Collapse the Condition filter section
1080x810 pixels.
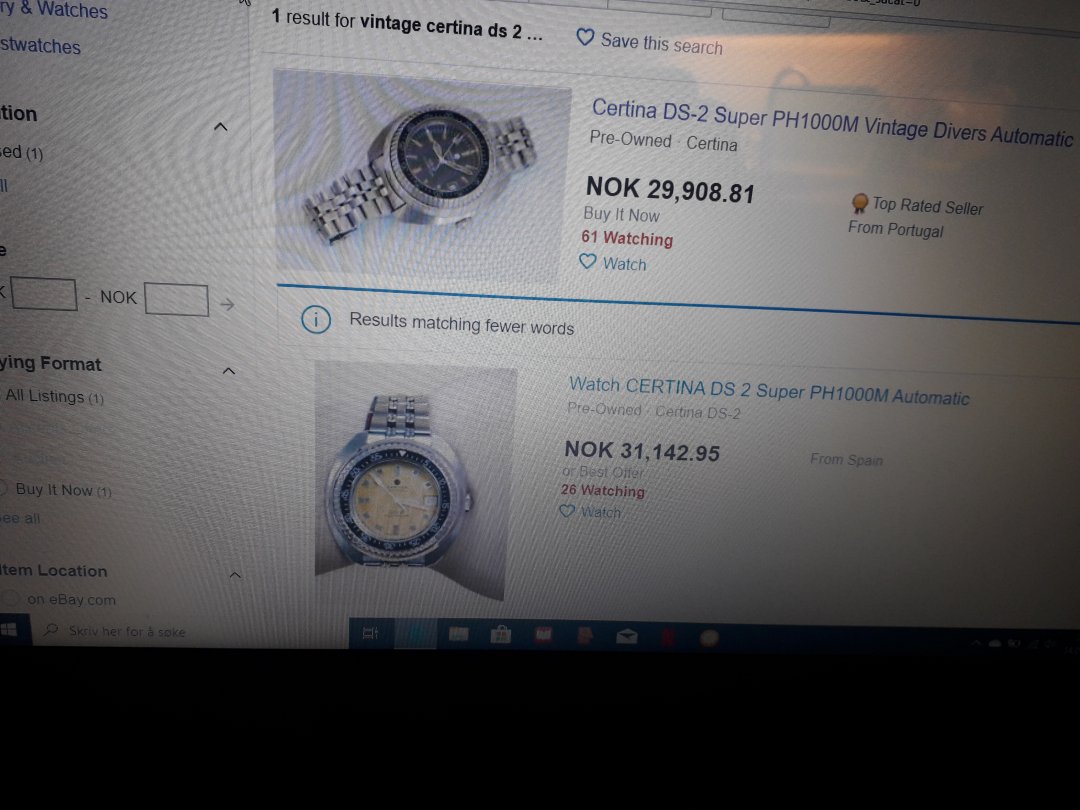click(x=221, y=127)
